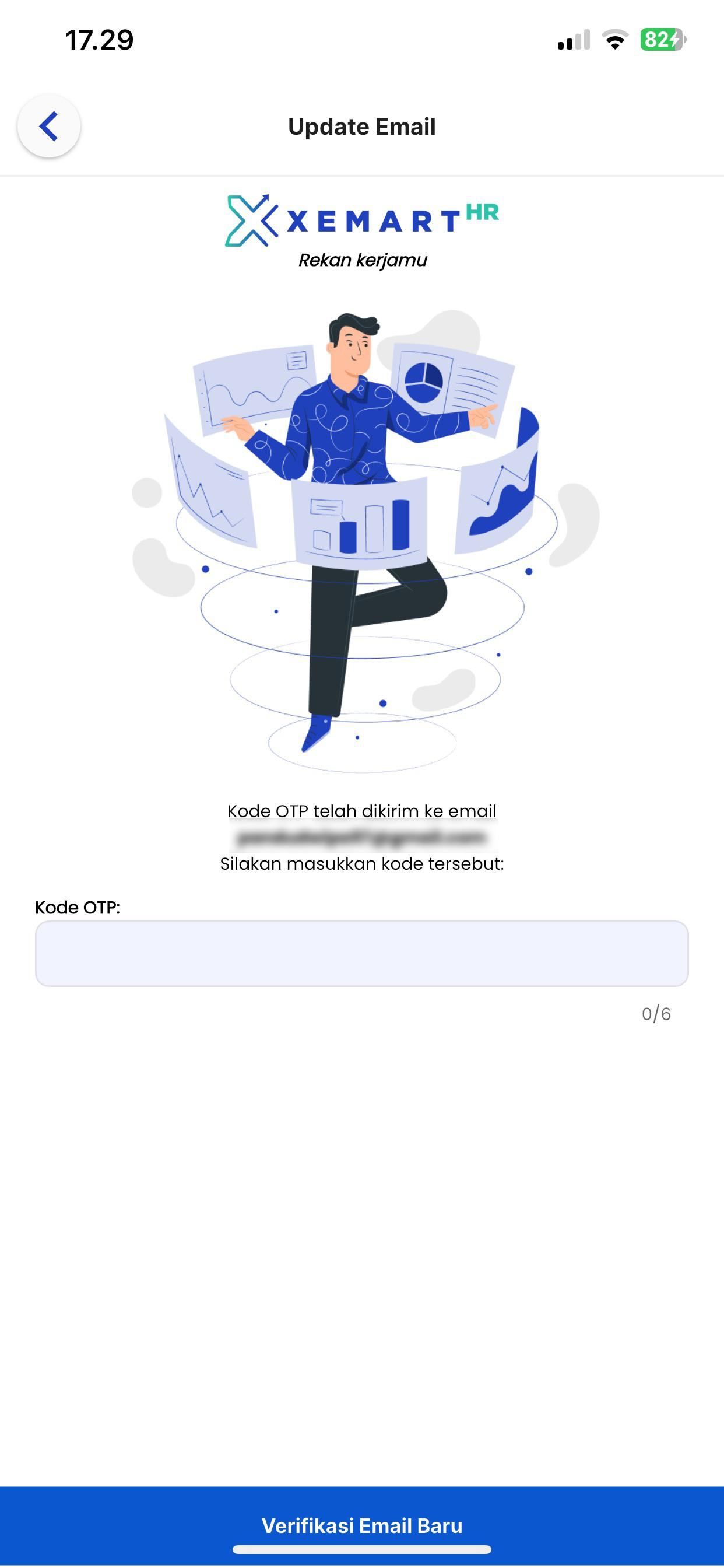Focus the Kode OTP input field
Screen dimensions: 724x1568
[361, 953]
